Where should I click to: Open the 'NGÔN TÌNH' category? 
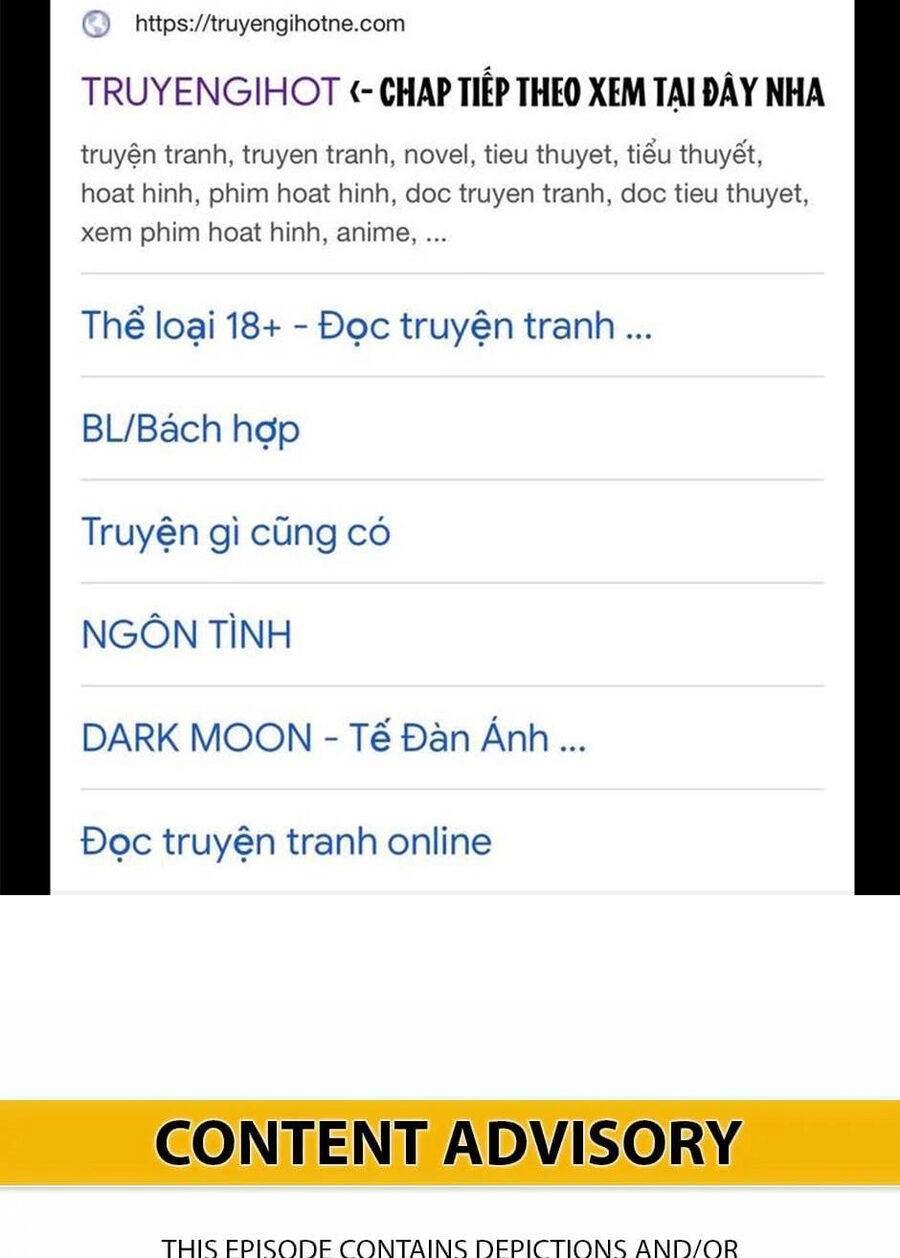coord(186,632)
